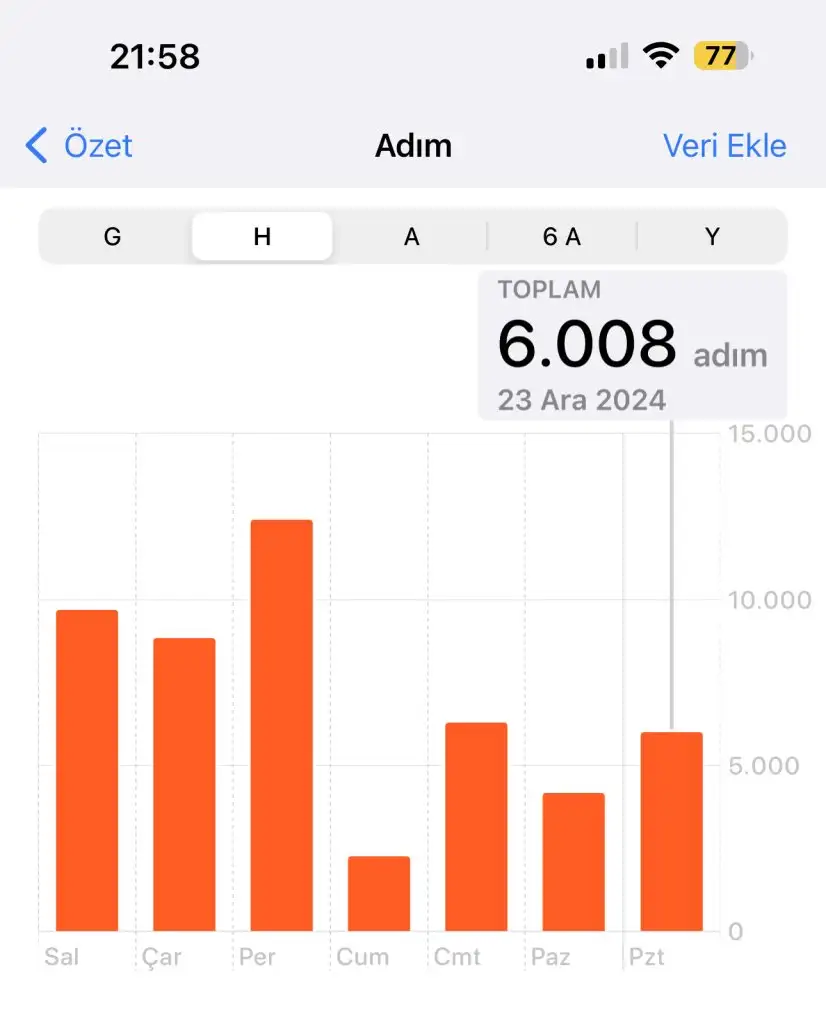Select the H weekly view
The image size is (826, 1024).
point(262,237)
